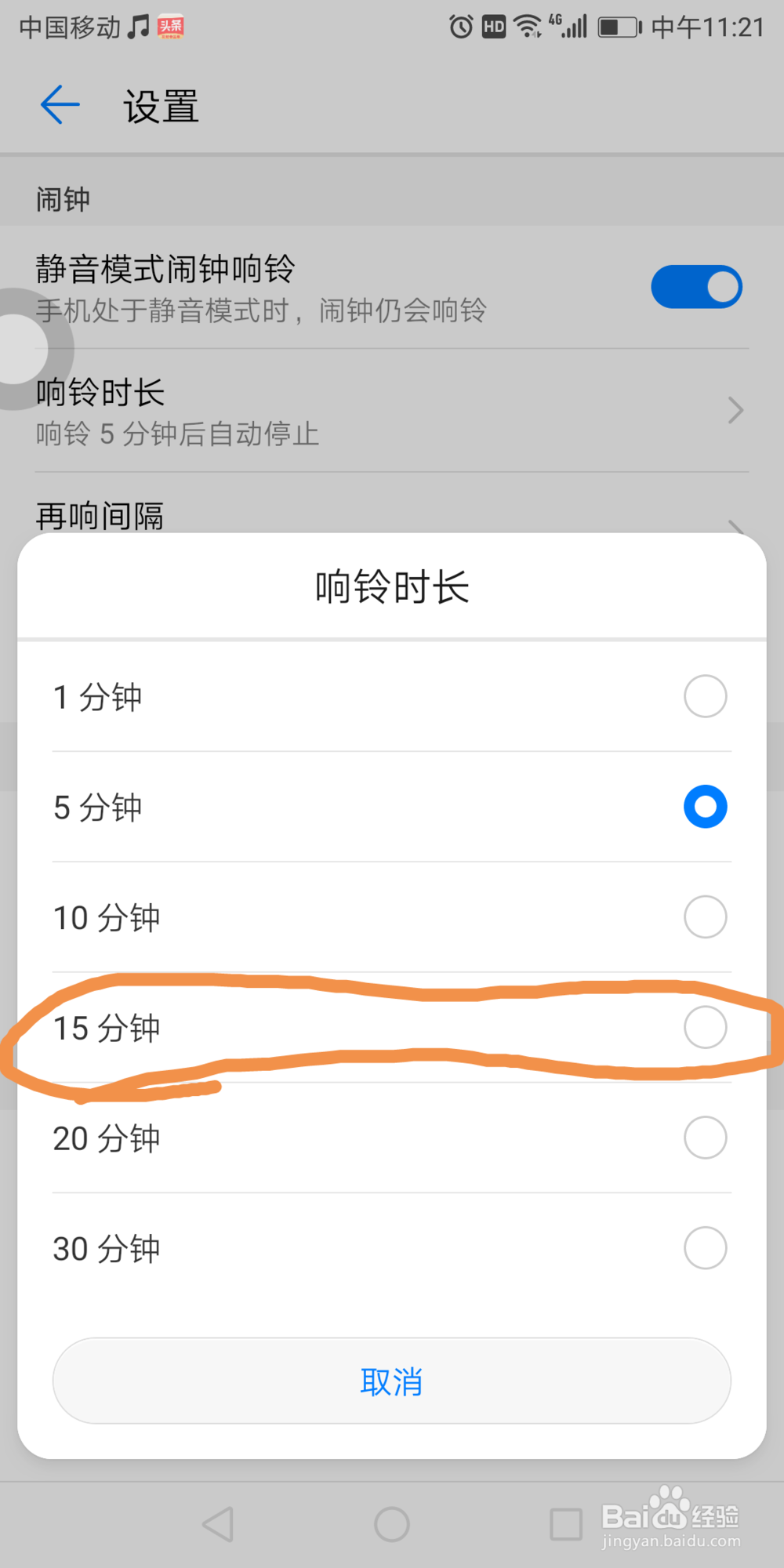The width and height of the screenshot is (784, 1568).
Task: Tap the Wi-Fi icon in status bar
Action: pos(525,26)
